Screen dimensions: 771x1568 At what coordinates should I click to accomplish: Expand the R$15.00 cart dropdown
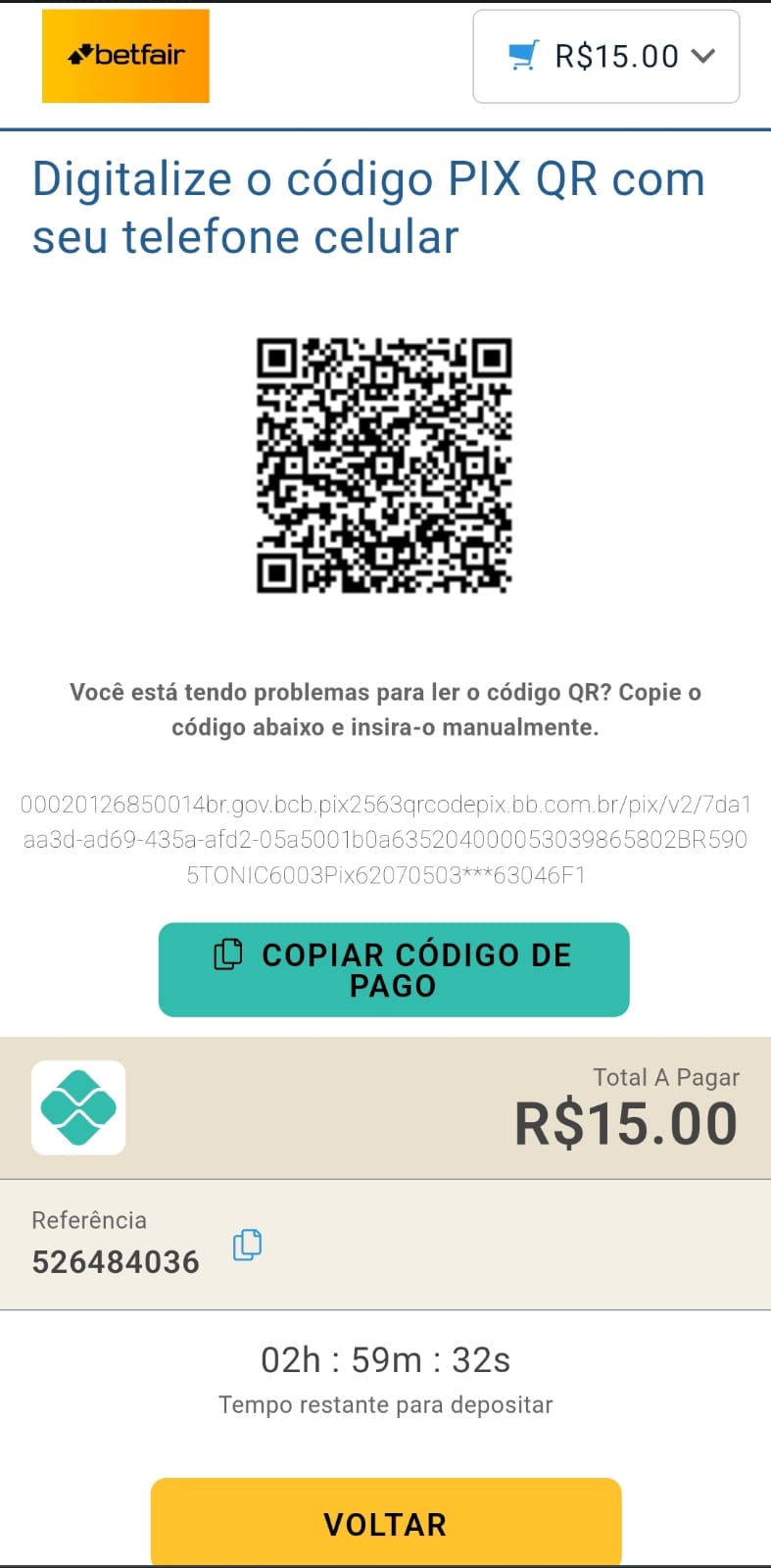[605, 57]
